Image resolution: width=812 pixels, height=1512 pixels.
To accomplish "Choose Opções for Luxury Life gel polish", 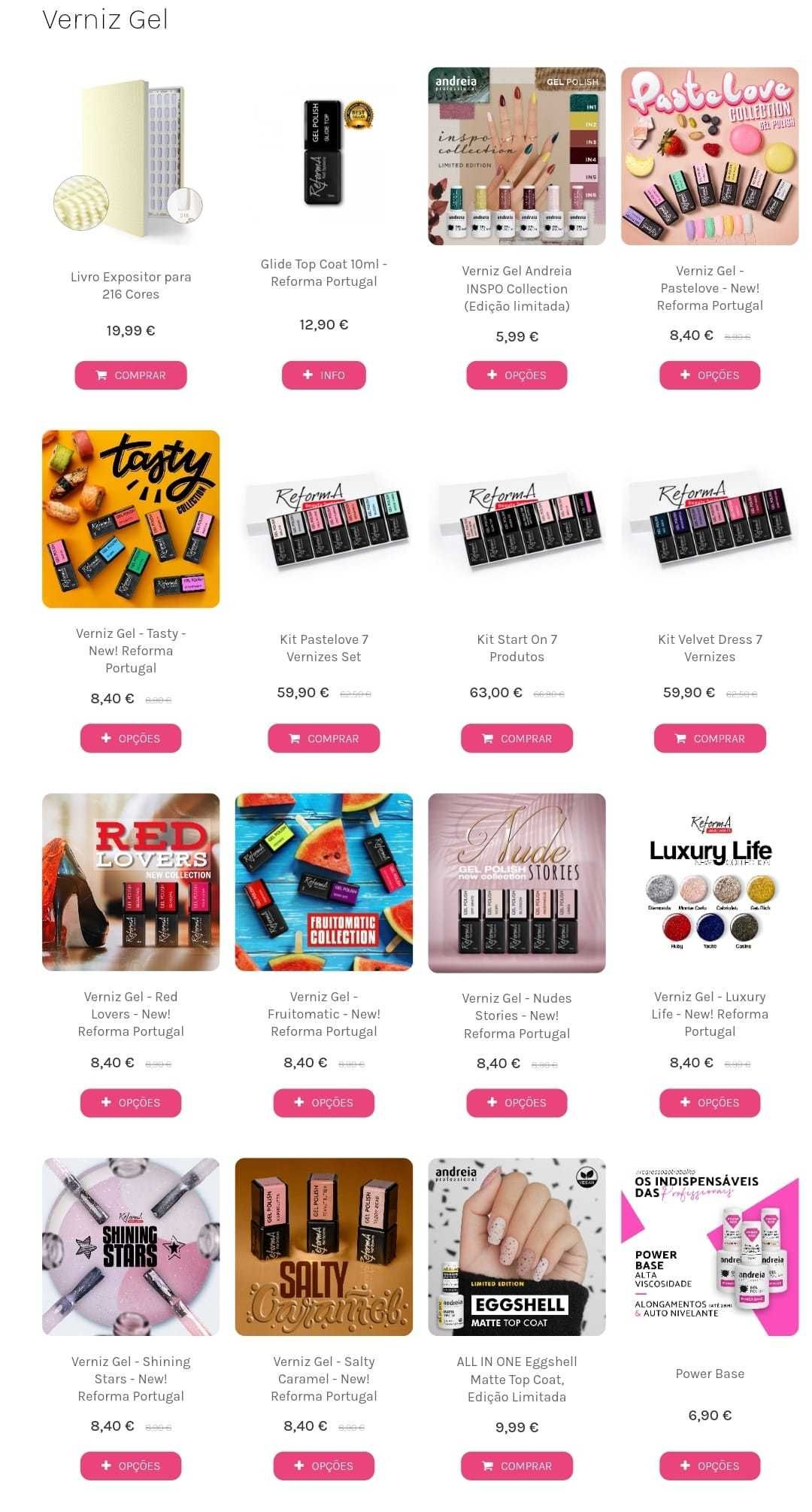I will coord(709,1103).
